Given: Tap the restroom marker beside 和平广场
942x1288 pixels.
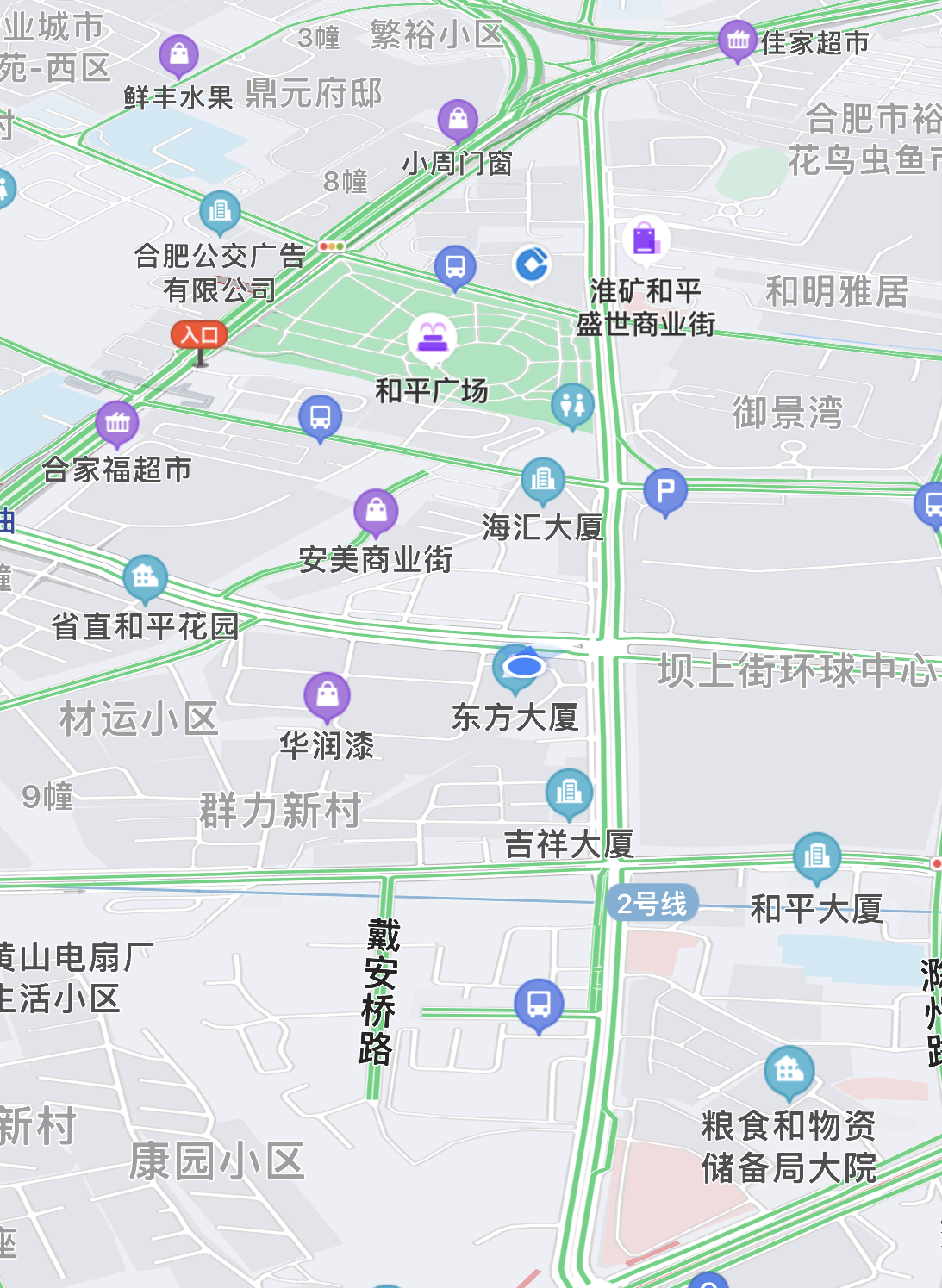Looking at the screenshot, I should pyautogui.click(x=572, y=405).
